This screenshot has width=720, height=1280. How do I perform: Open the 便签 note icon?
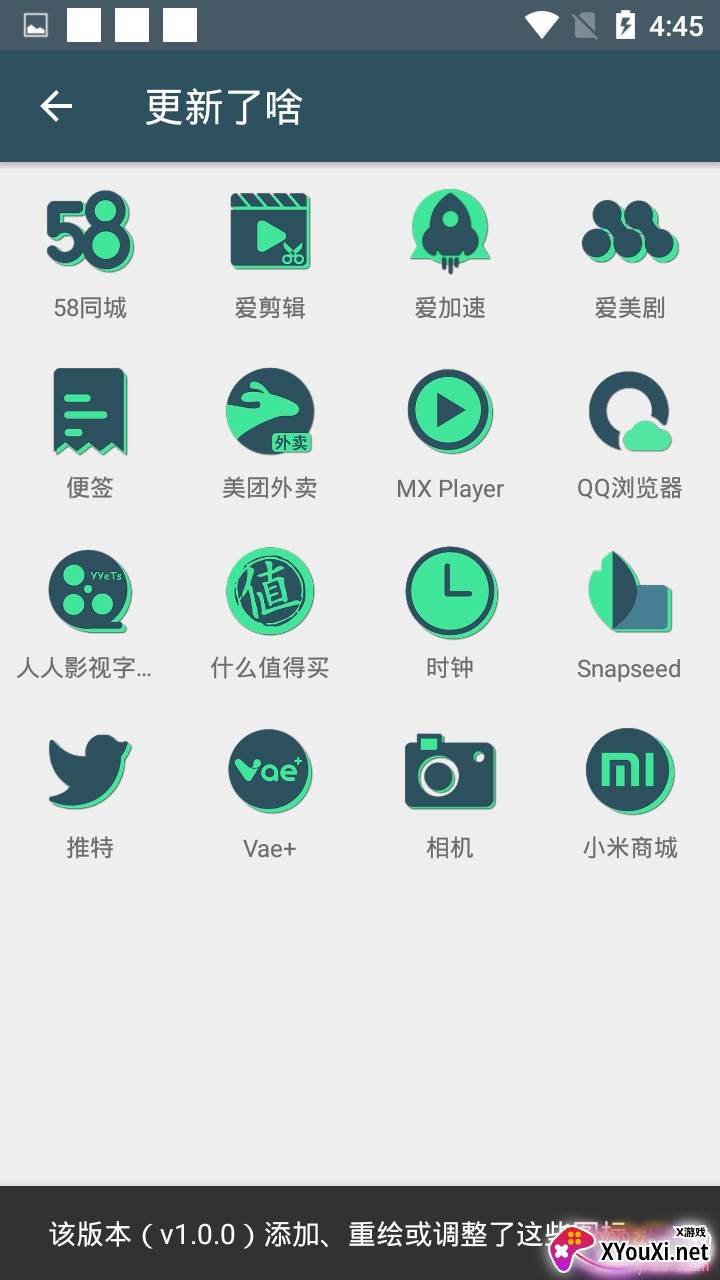[90, 412]
